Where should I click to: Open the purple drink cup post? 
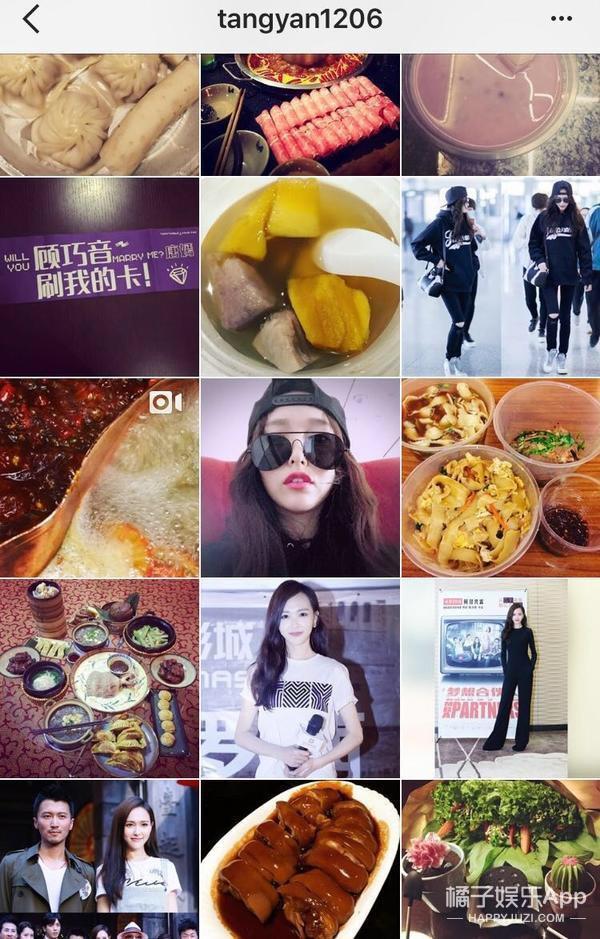coord(500,115)
